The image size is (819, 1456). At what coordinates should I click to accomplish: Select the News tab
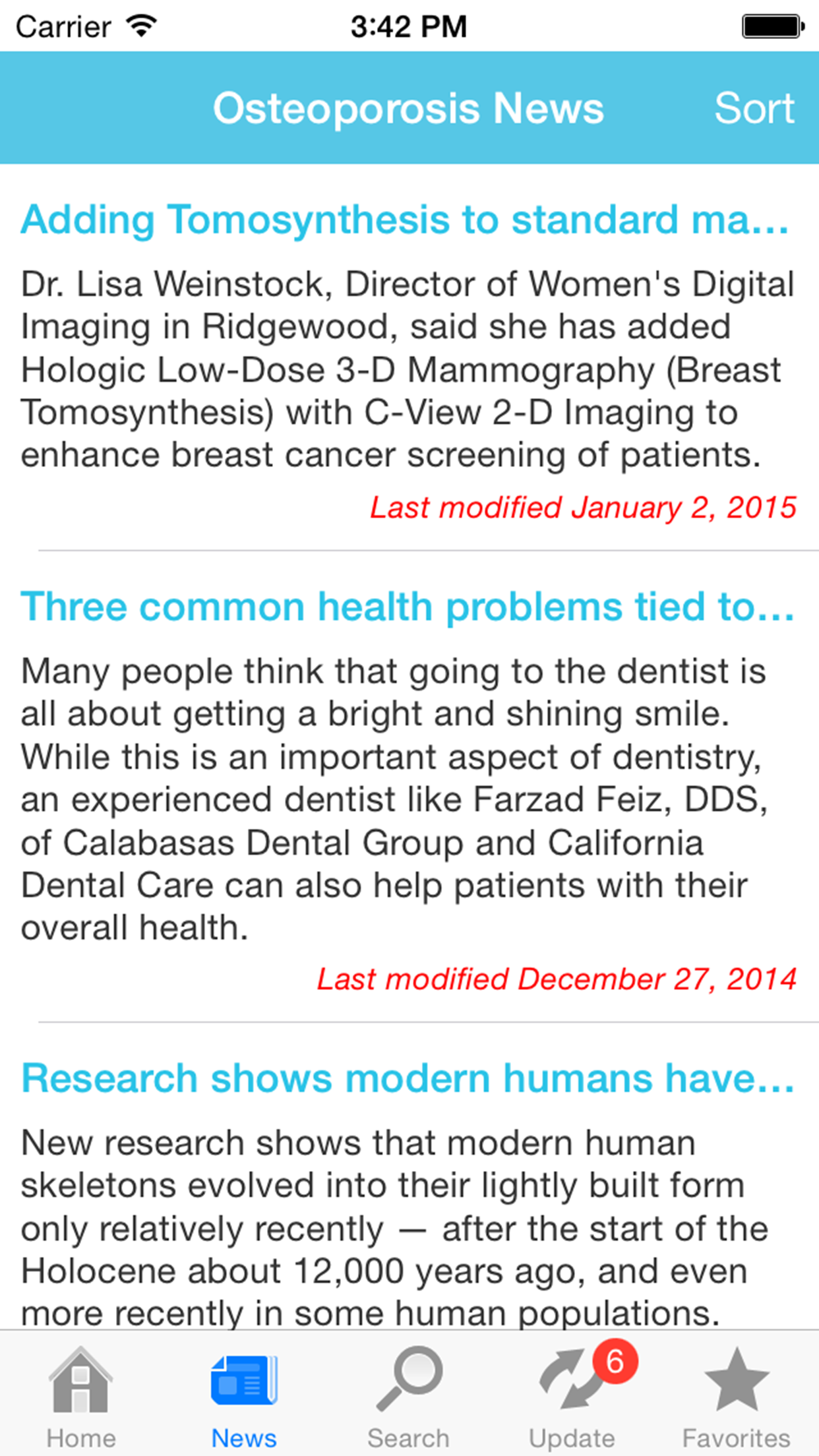click(x=244, y=1397)
